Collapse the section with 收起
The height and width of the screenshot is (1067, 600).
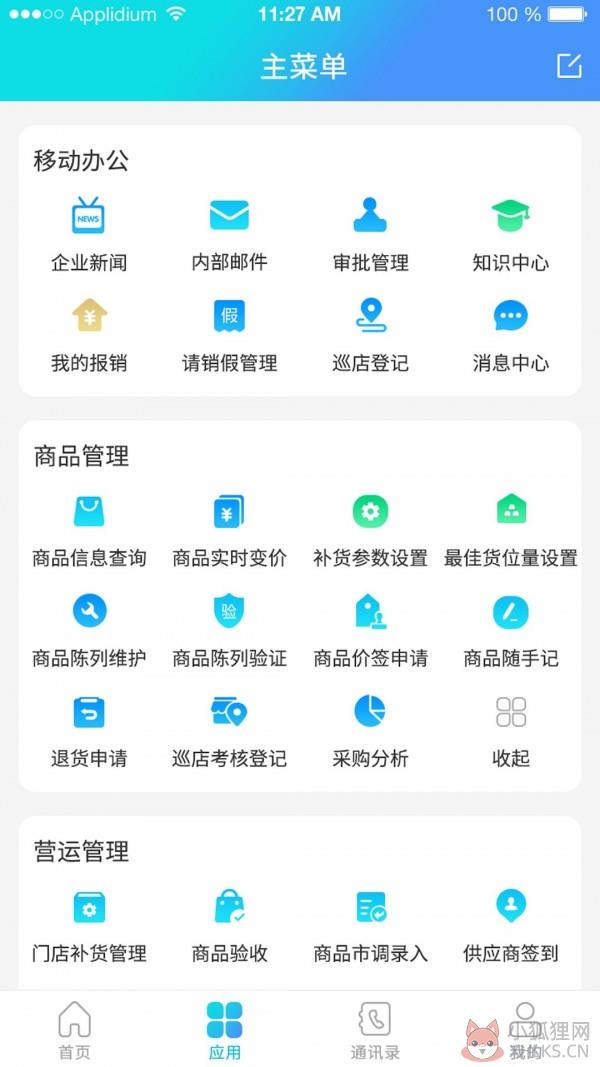[x=511, y=731]
